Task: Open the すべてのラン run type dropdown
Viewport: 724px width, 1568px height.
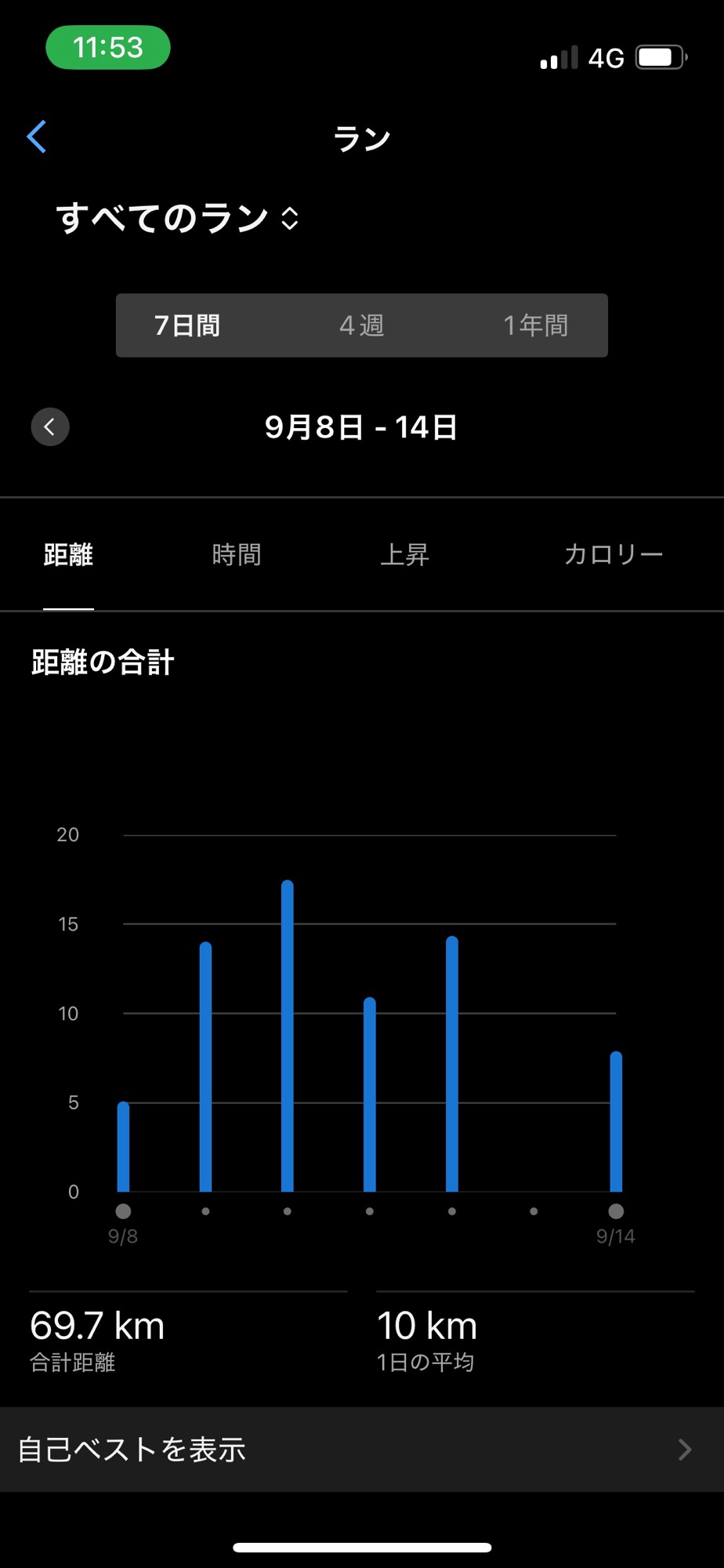Action: coord(178,218)
